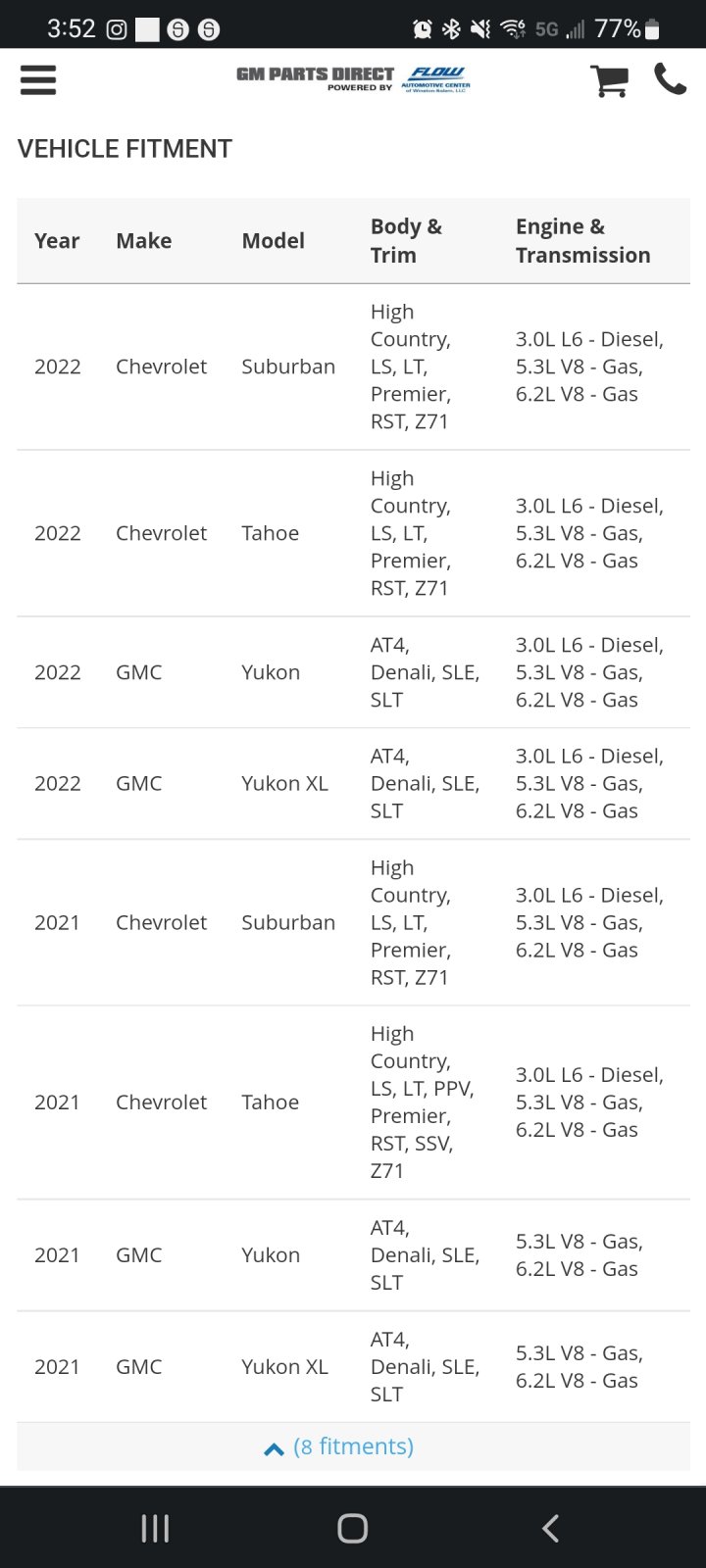Open the GM Parts Direct home logo
706x1568 pixels.
click(x=353, y=78)
